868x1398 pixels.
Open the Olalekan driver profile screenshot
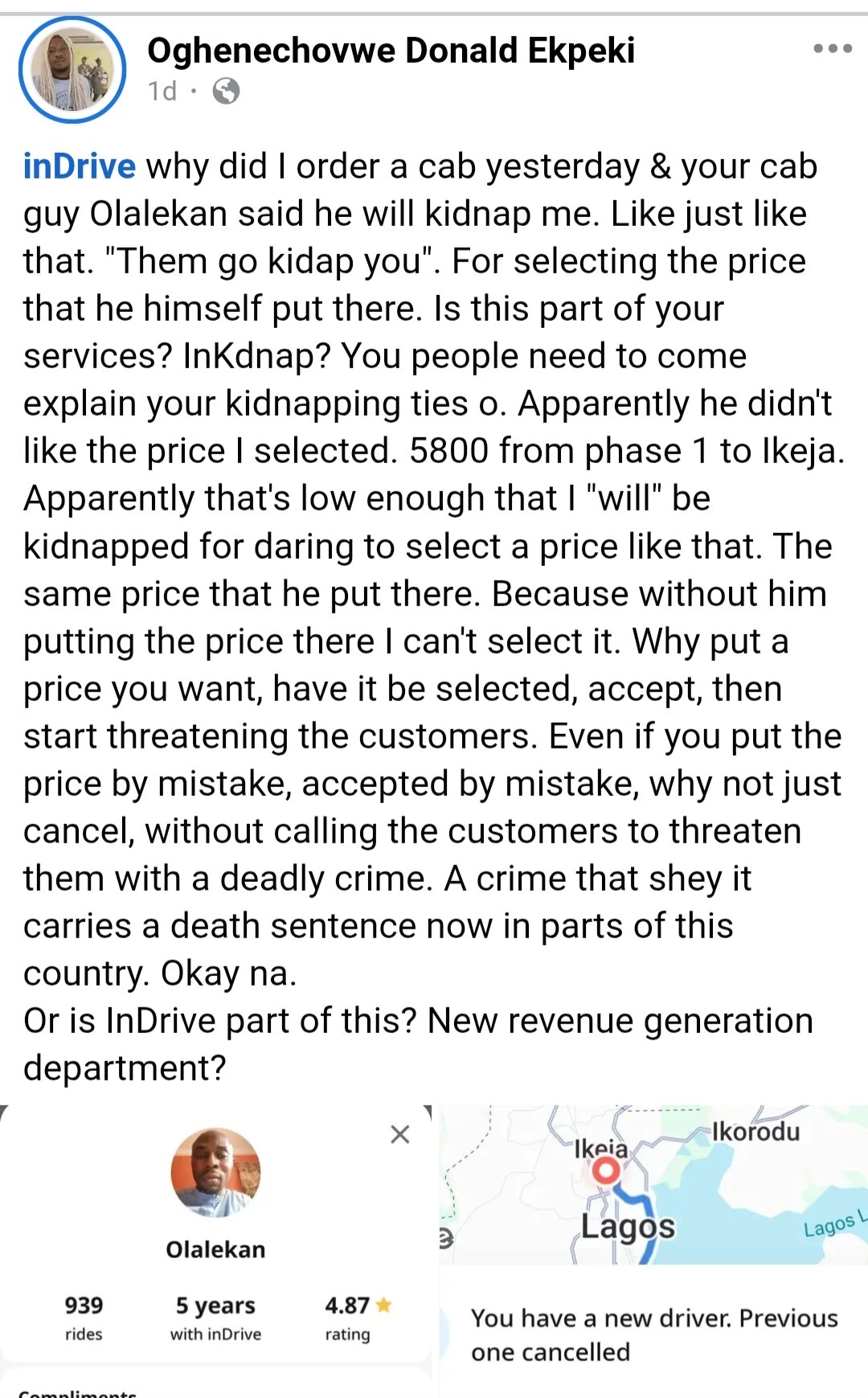(216, 1251)
